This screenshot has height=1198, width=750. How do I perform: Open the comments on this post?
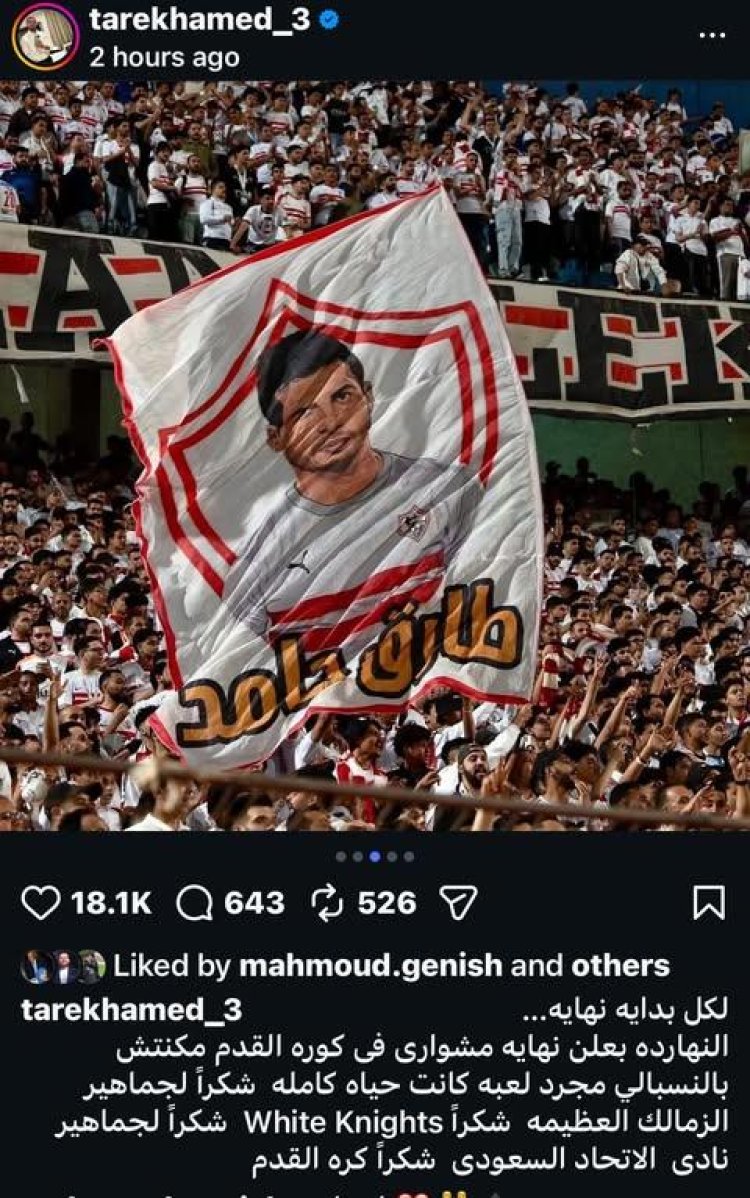pyautogui.click(x=195, y=903)
